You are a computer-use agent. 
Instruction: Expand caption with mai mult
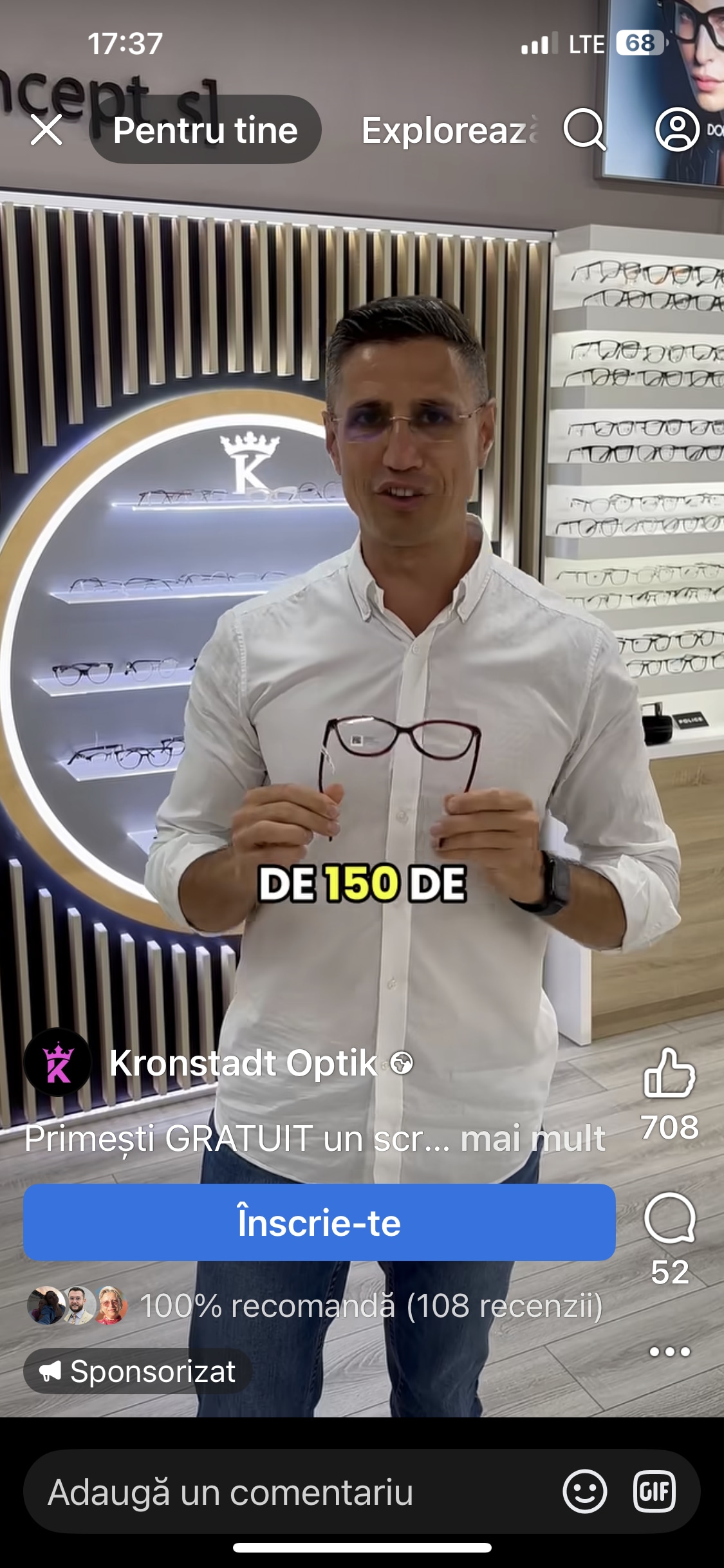point(533,1138)
